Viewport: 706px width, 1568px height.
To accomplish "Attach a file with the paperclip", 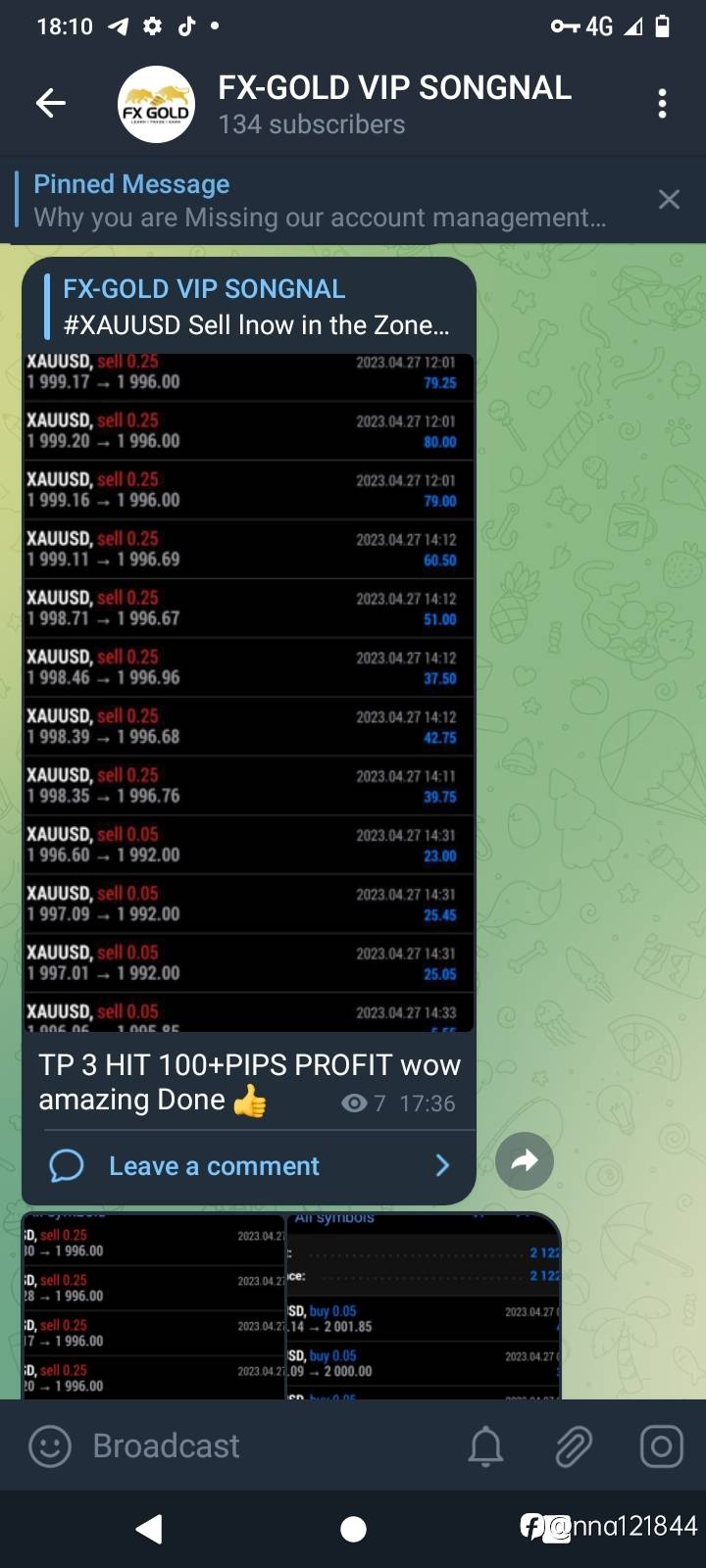I will 574,1446.
